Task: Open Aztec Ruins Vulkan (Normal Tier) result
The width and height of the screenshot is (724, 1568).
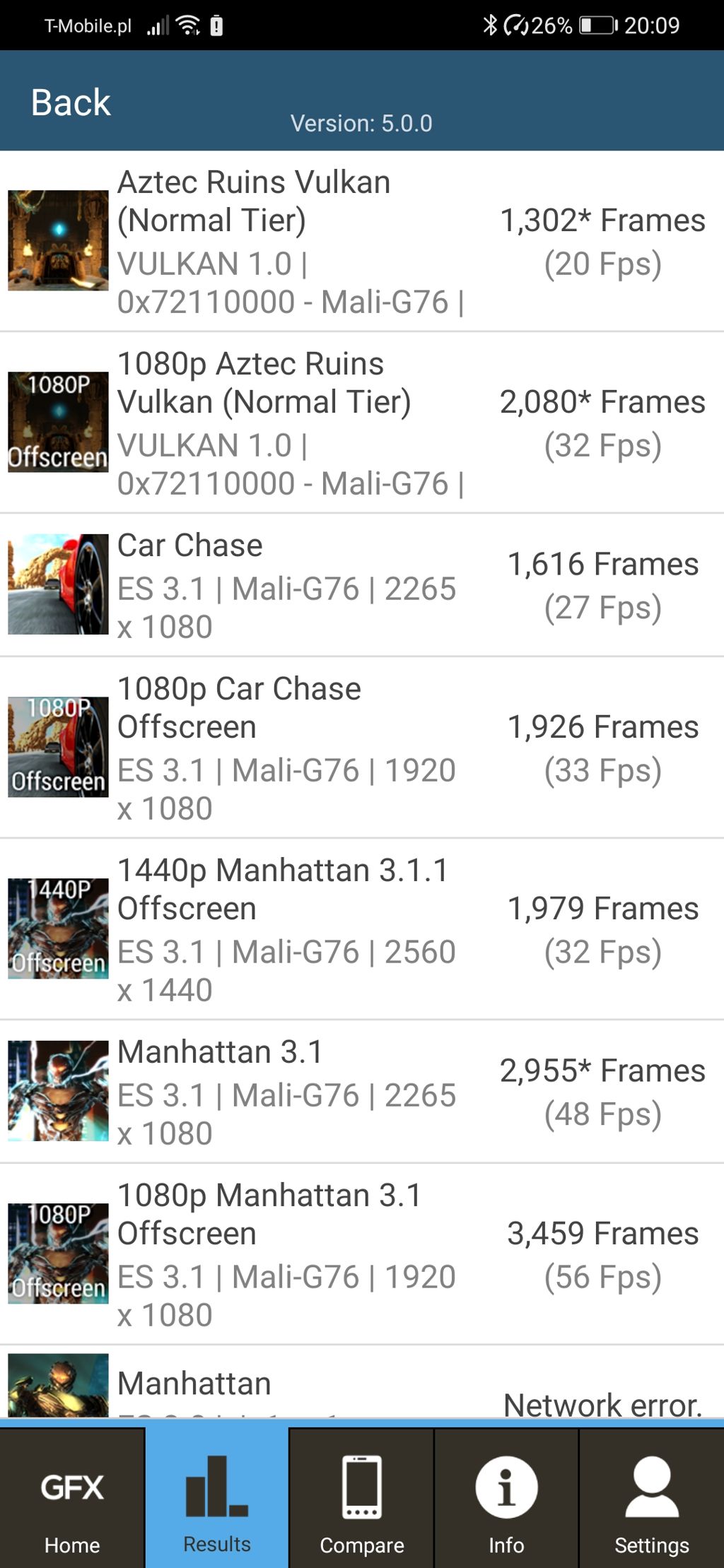Action: pyautogui.click(x=361, y=241)
